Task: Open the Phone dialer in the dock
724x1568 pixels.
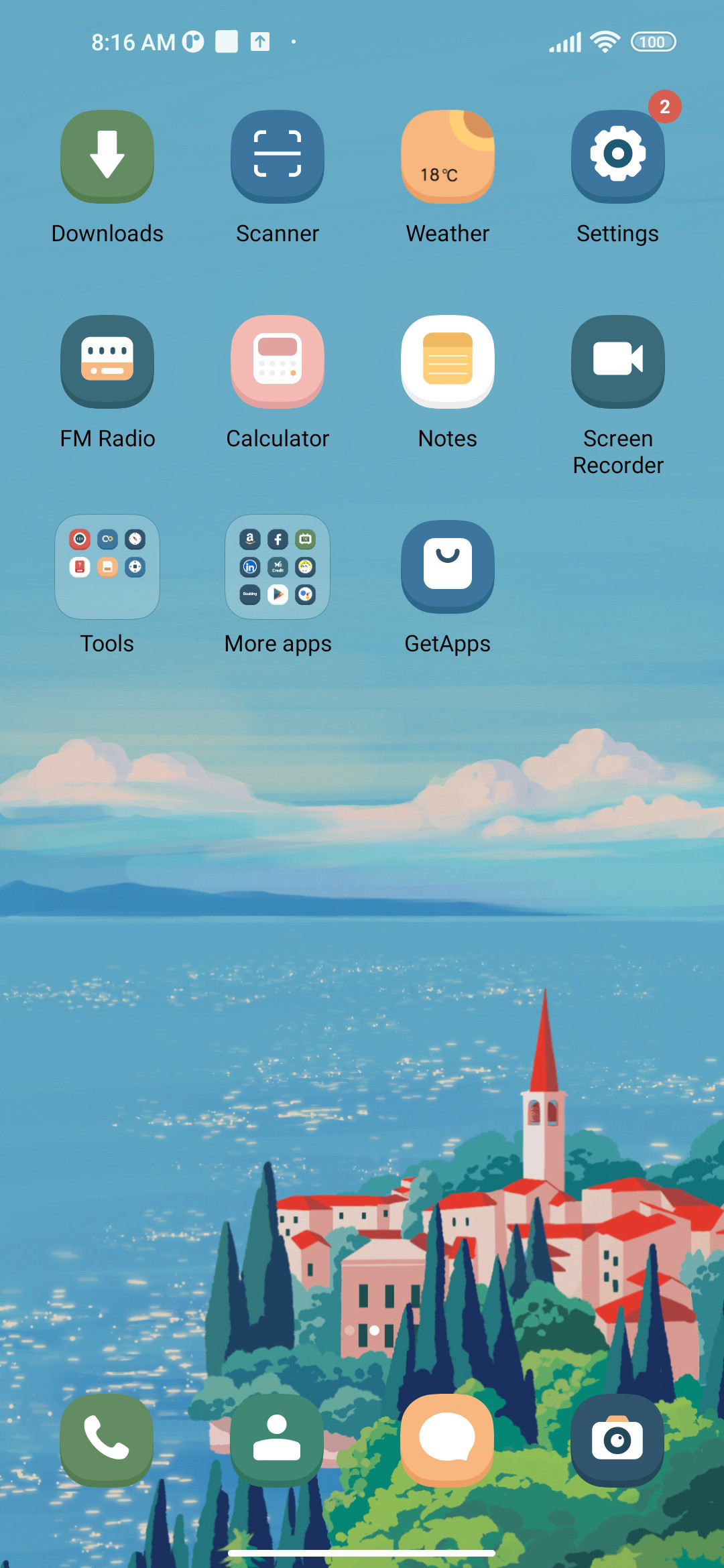Action: point(107,1440)
